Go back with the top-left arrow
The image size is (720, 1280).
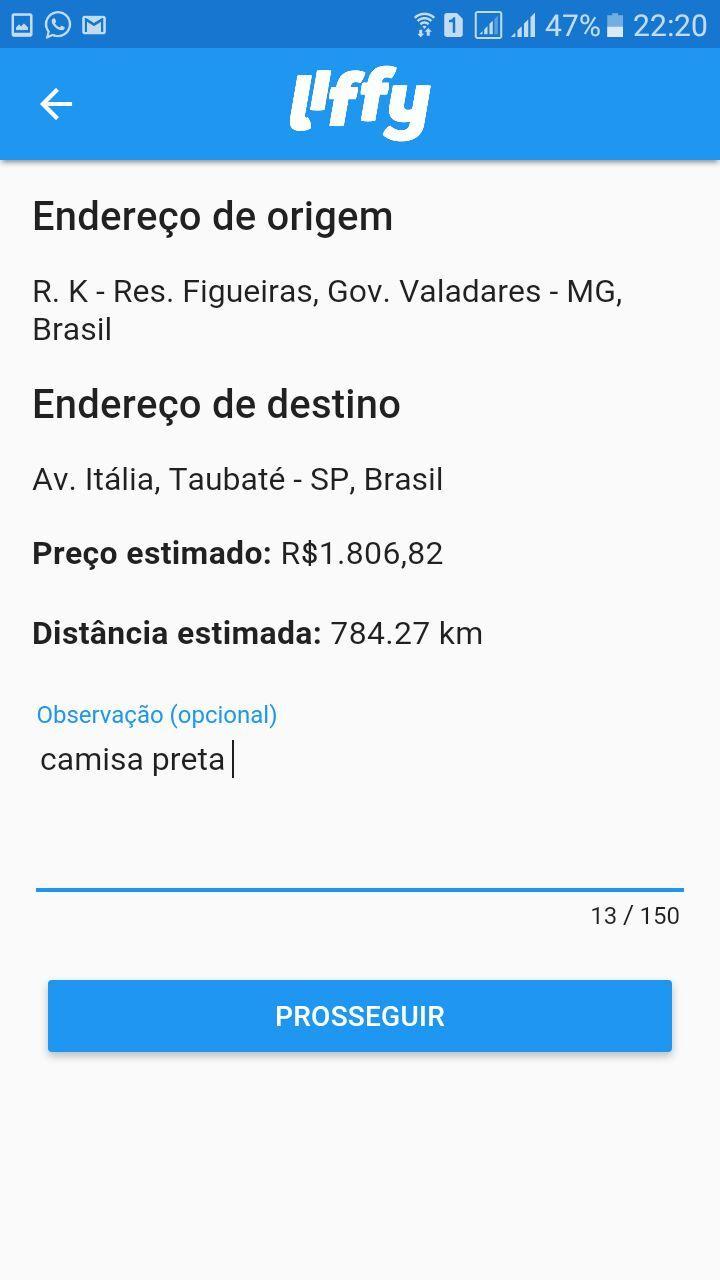pyautogui.click(x=56, y=104)
